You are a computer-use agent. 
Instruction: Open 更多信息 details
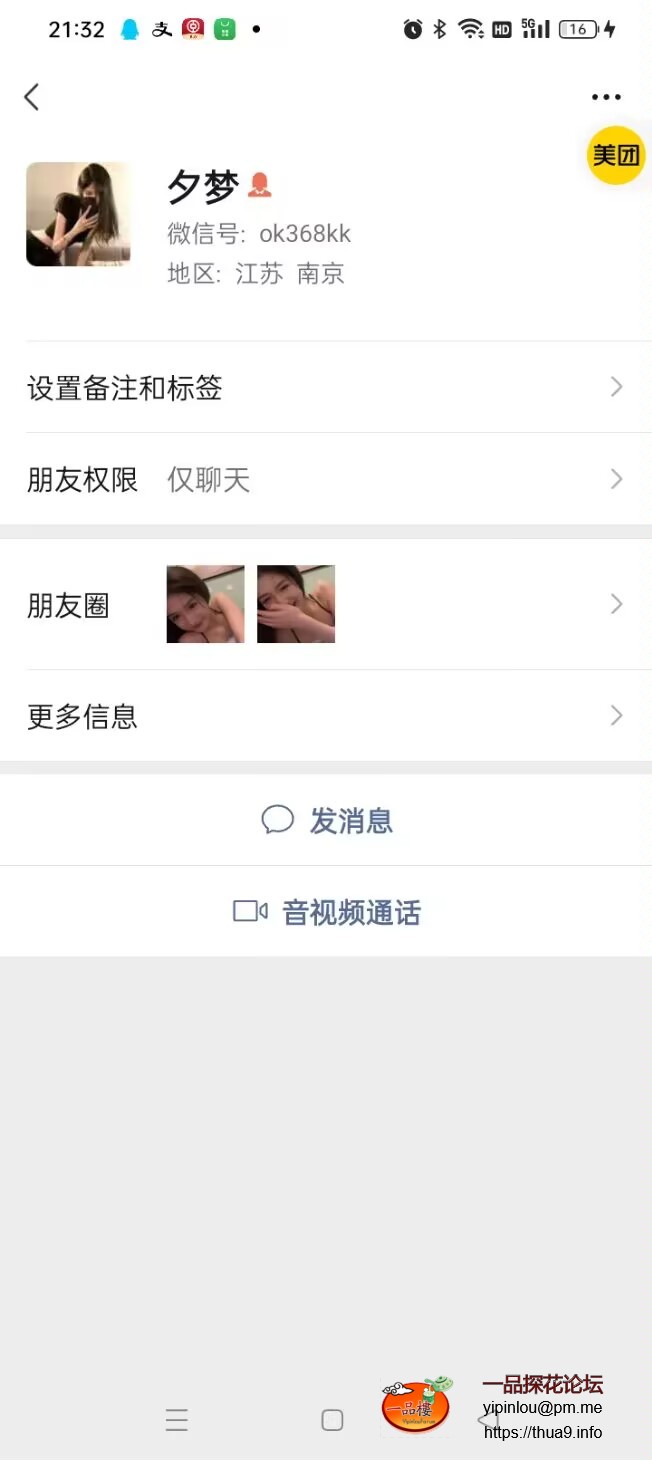[325, 716]
